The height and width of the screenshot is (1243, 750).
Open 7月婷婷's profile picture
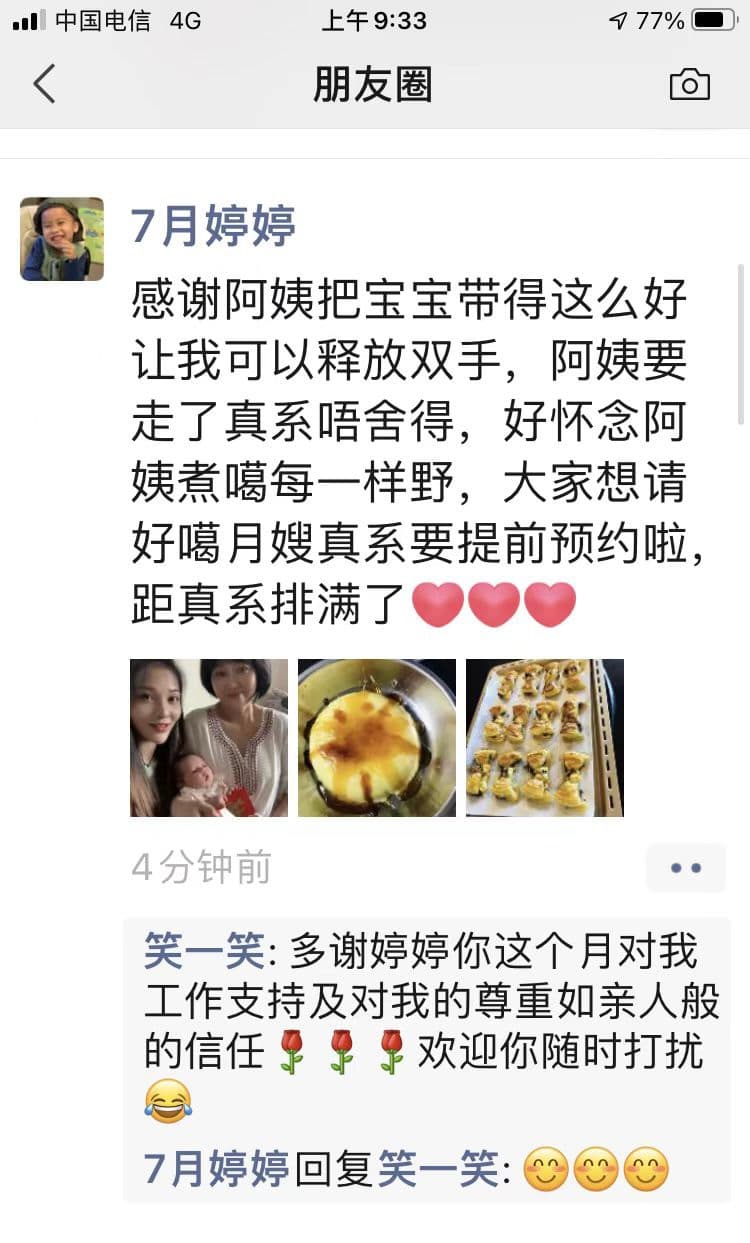point(62,239)
